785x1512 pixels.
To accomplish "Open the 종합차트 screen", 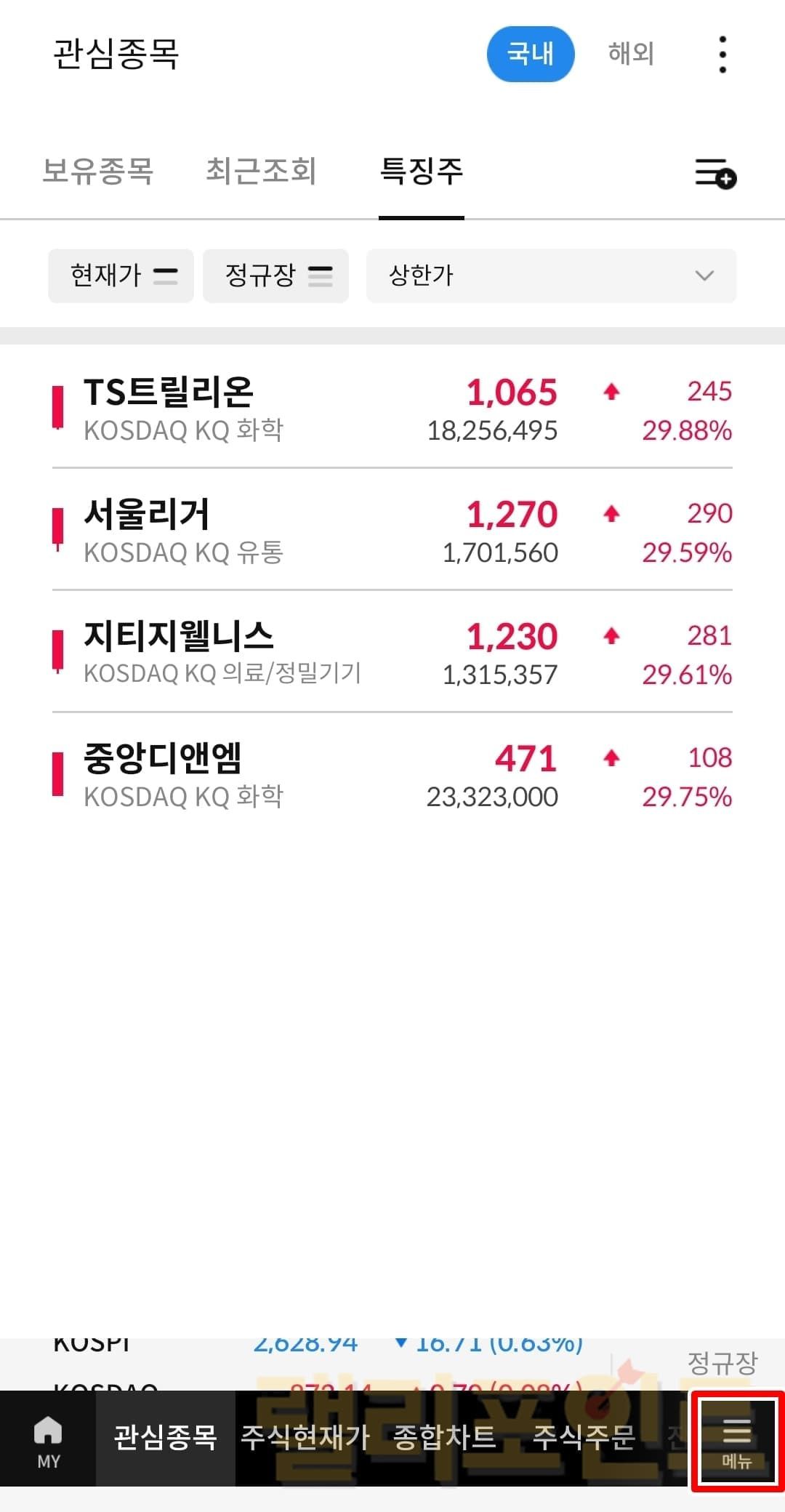I will tap(444, 1438).
